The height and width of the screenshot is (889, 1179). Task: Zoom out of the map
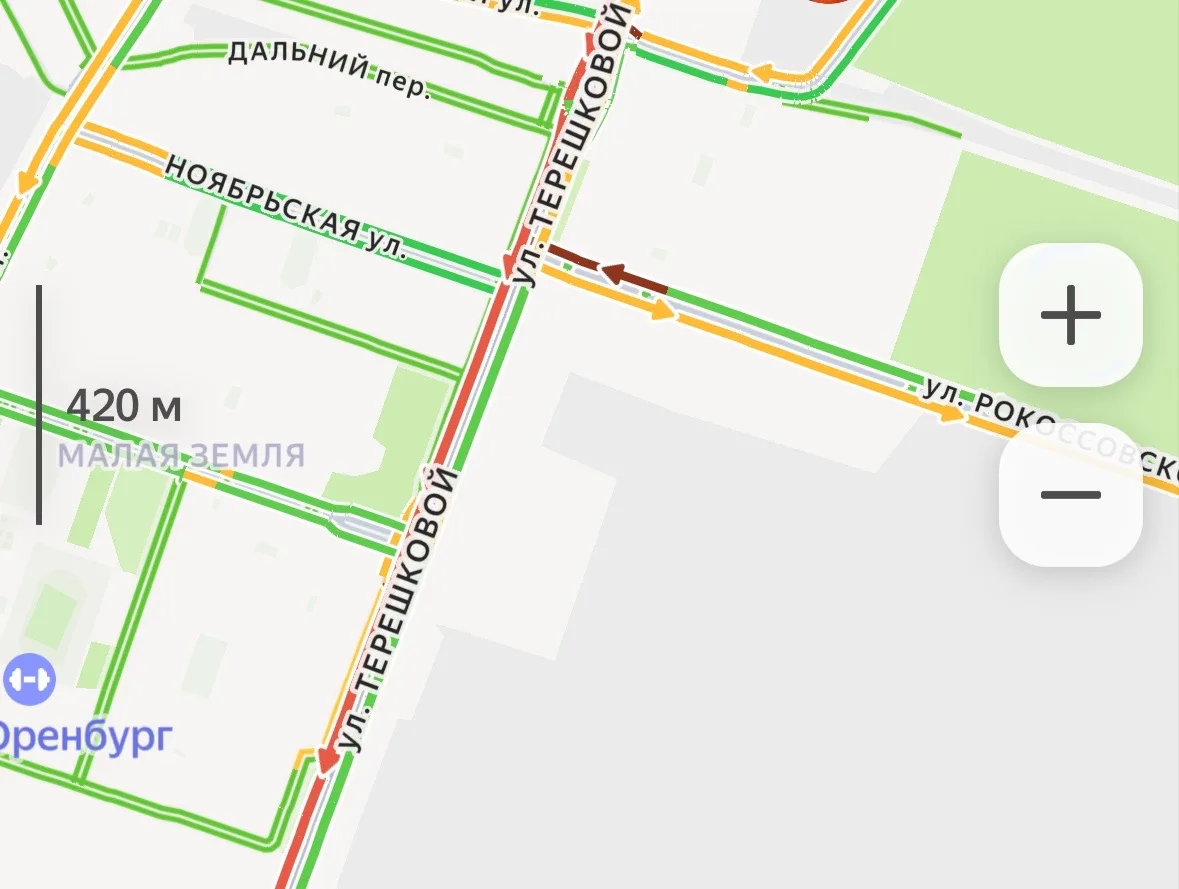point(1070,495)
